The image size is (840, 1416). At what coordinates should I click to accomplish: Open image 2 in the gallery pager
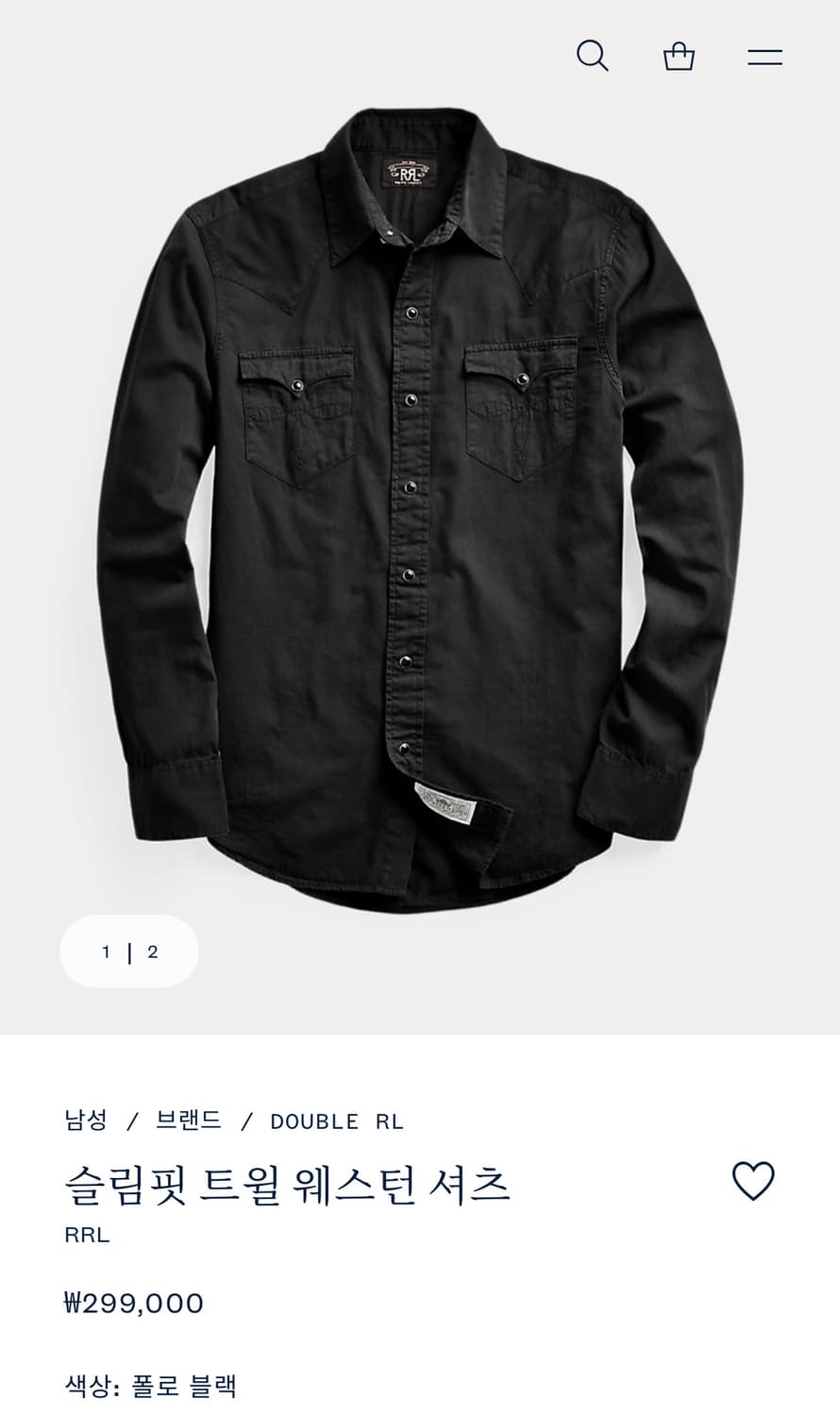click(152, 952)
